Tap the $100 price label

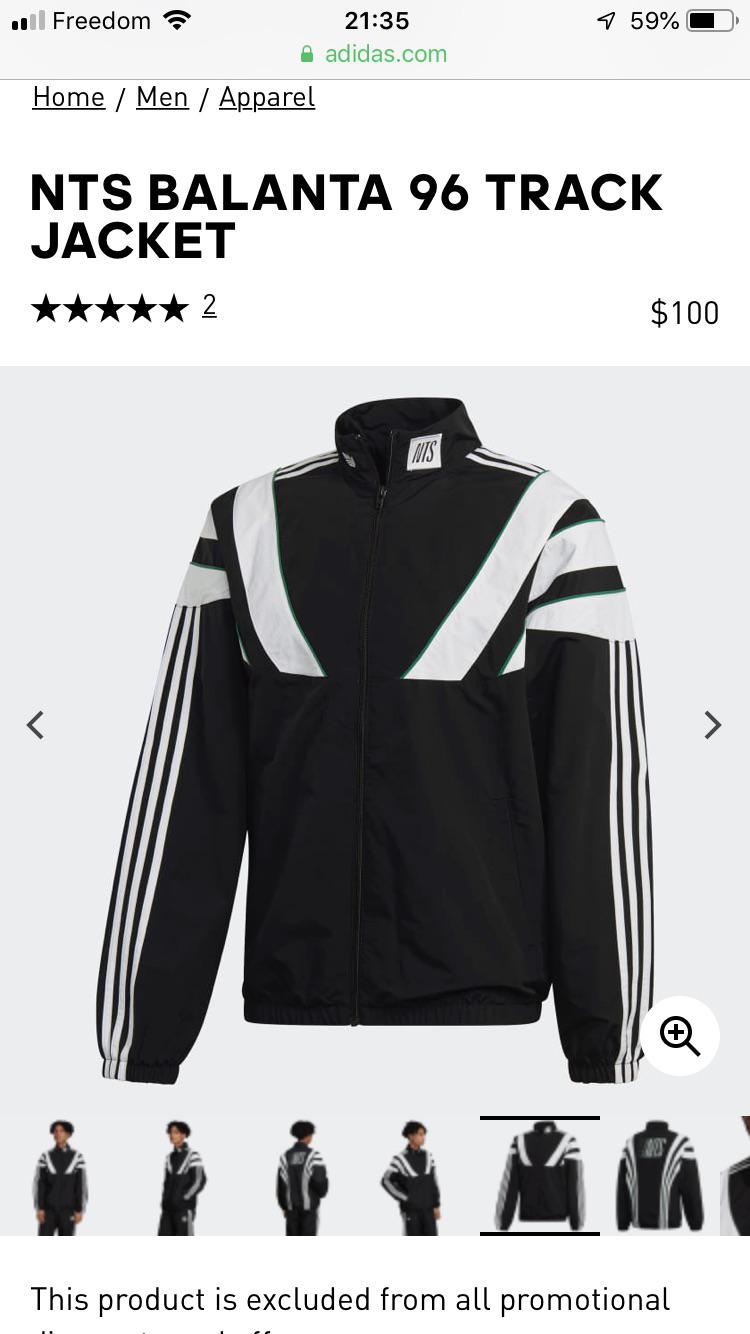click(684, 312)
